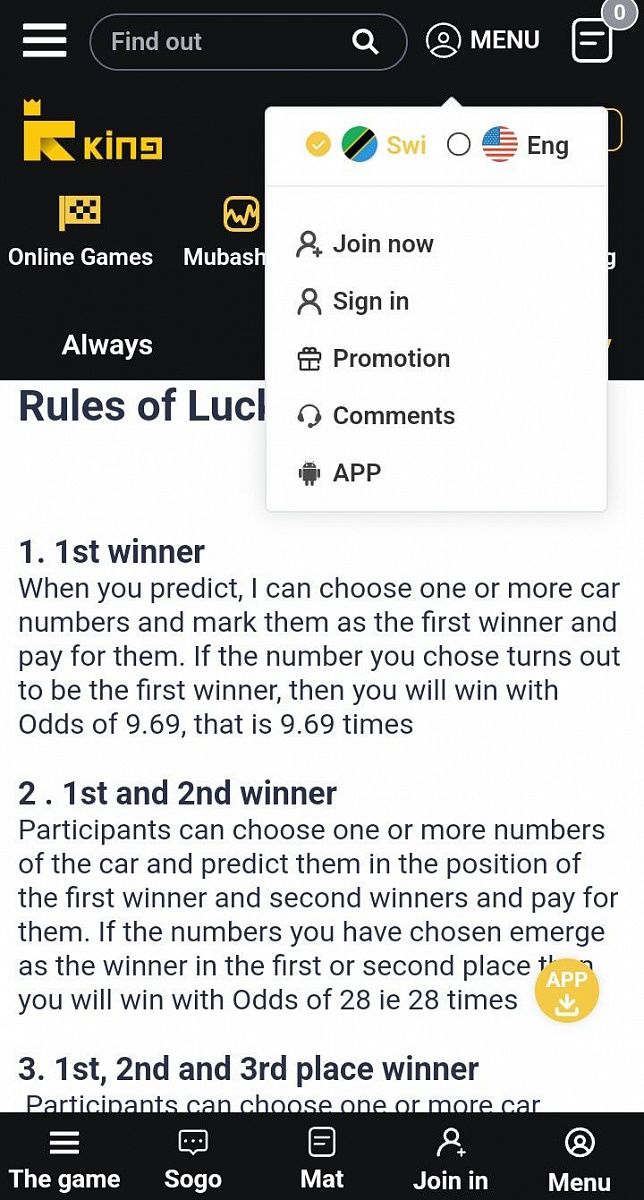Select the Swi language option
644x1200 pixels.
pyautogui.click(x=366, y=145)
